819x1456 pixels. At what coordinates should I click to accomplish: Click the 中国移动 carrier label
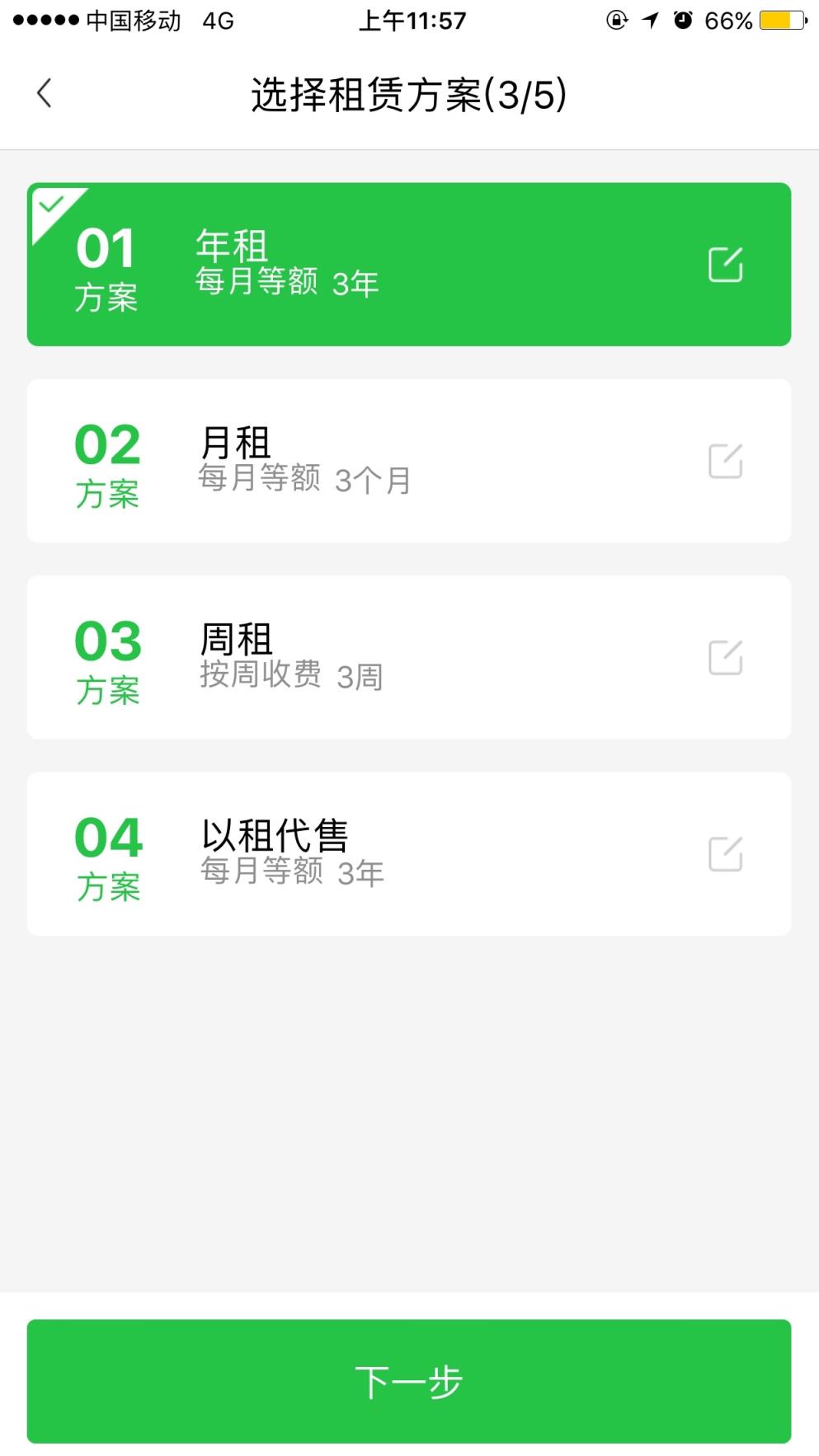(x=132, y=21)
